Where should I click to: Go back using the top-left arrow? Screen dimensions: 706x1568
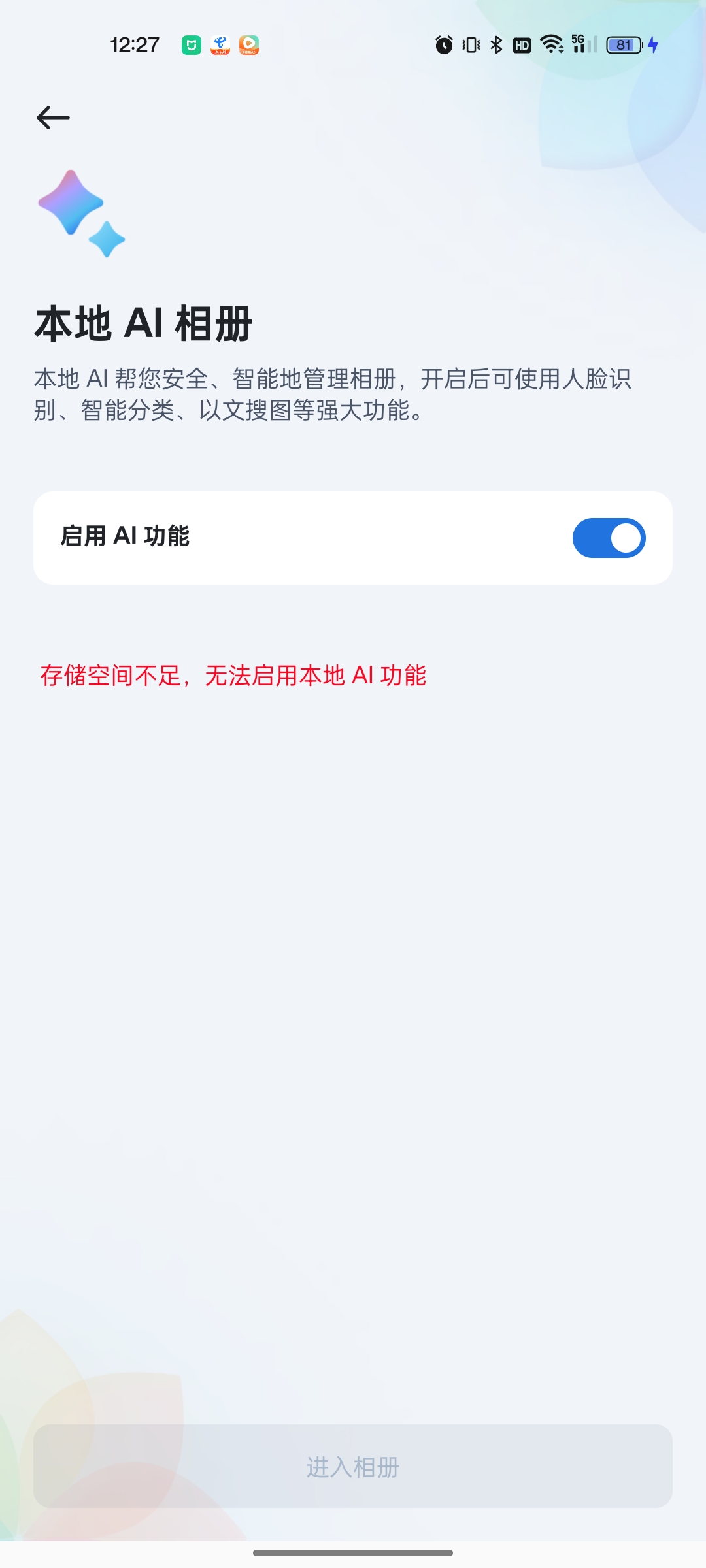point(53,118)
